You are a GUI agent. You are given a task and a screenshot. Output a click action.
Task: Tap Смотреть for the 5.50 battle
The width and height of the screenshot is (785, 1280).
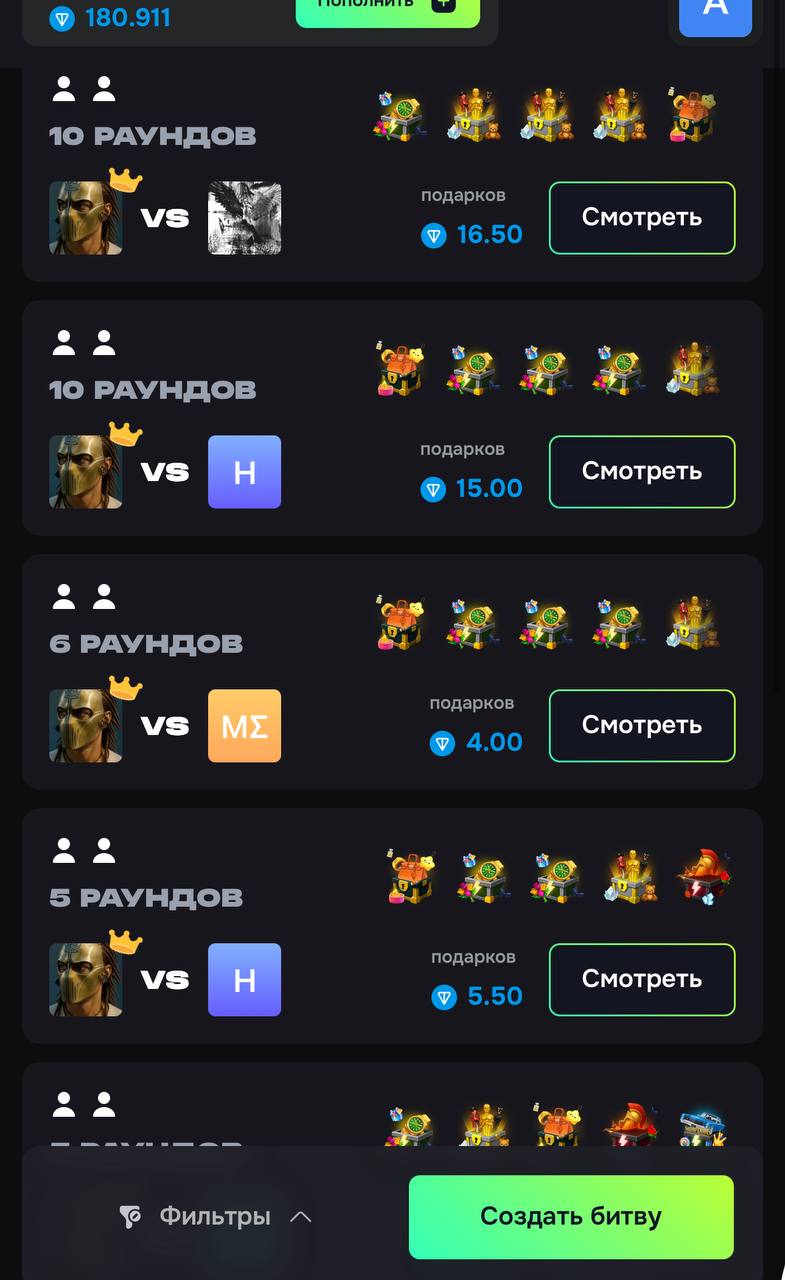pos(641,980)
